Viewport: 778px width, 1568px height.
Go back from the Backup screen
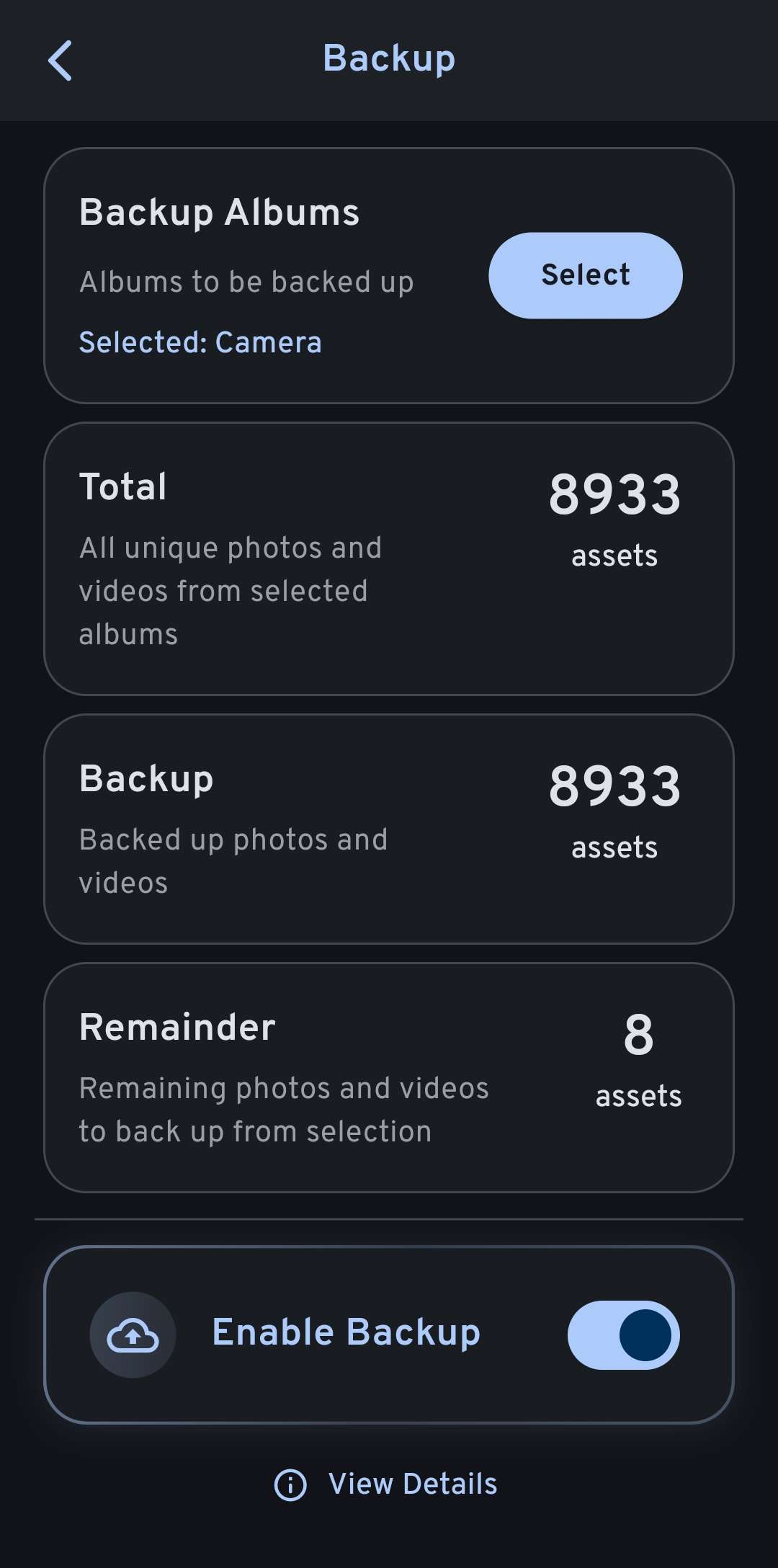pyautogui.click(x=61, y=61)
